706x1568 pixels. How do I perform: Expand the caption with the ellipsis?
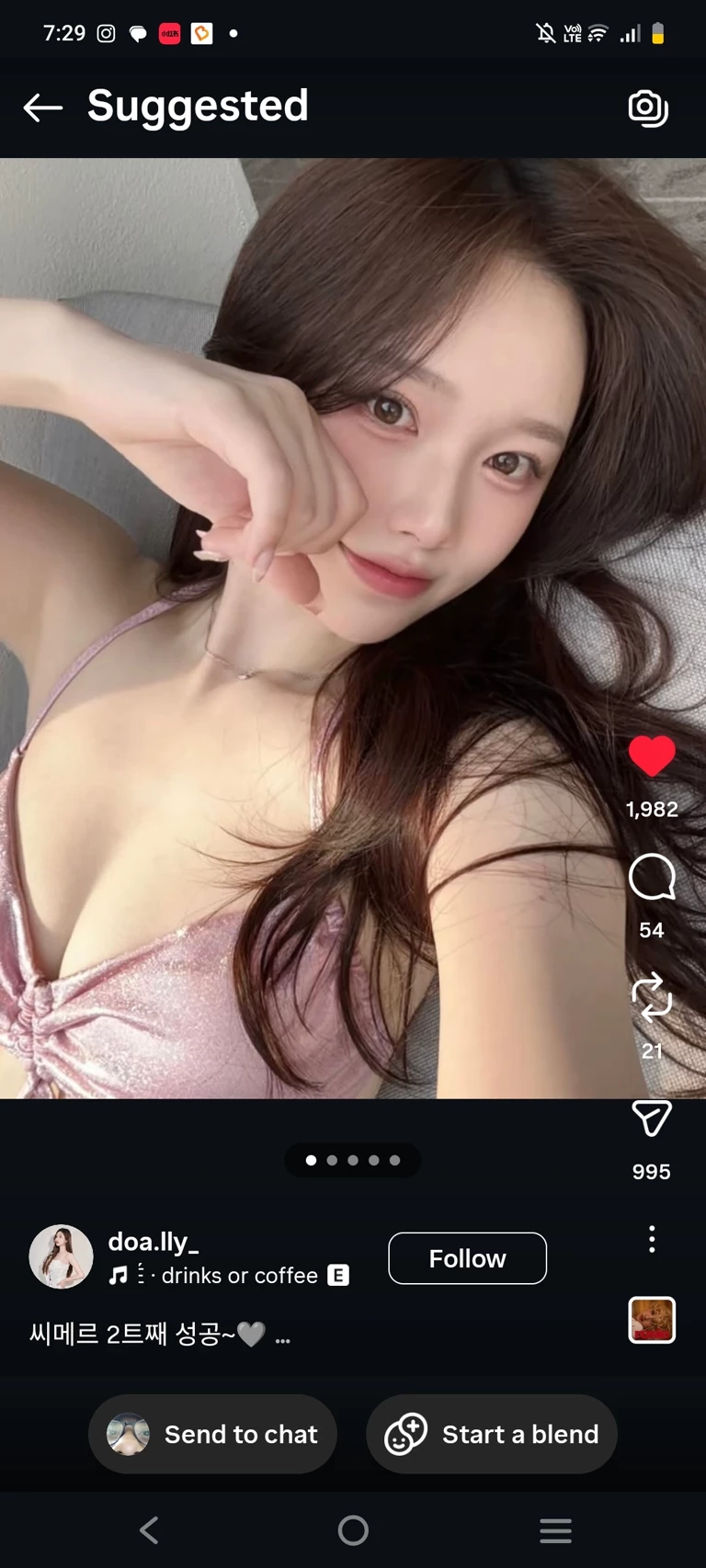pyautogui.click(x=282, y=1337)
